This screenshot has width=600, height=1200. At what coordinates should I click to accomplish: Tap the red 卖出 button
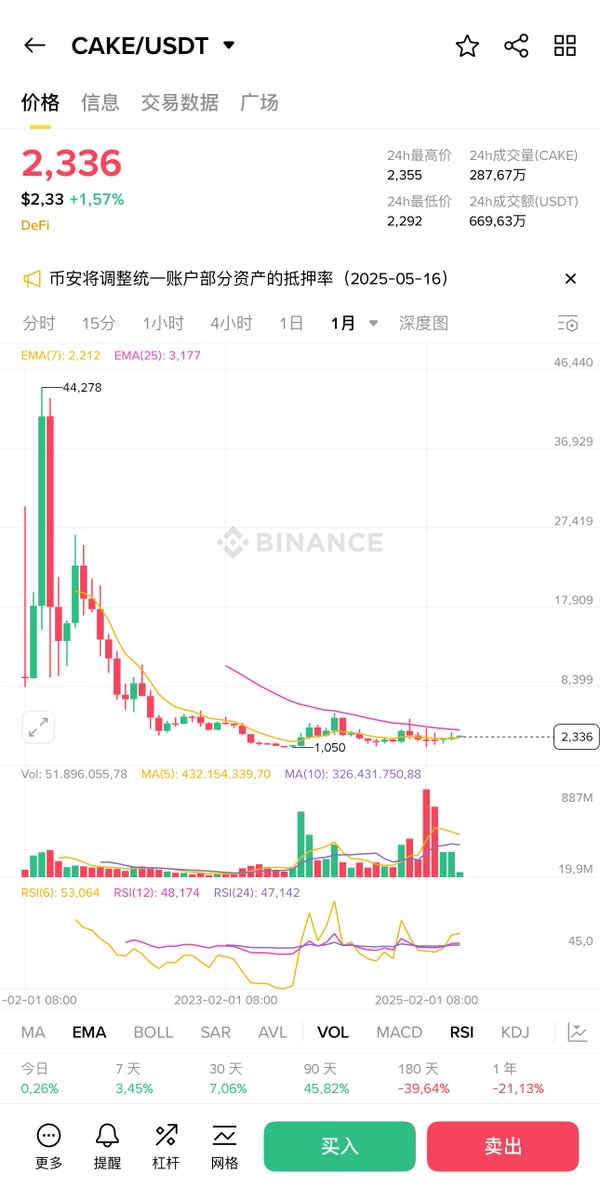coord(503,1146)
